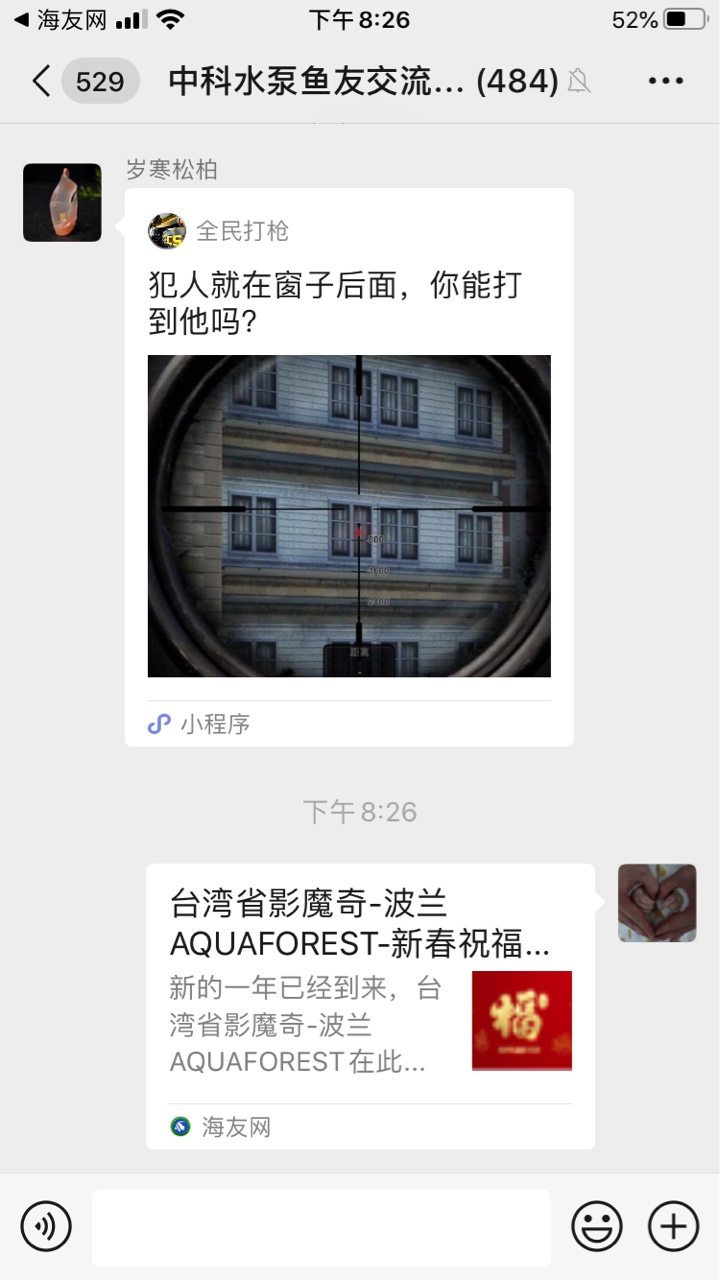Switch to voice message input
Viewport: 720px width, 1280px height.
point(46,1226)
